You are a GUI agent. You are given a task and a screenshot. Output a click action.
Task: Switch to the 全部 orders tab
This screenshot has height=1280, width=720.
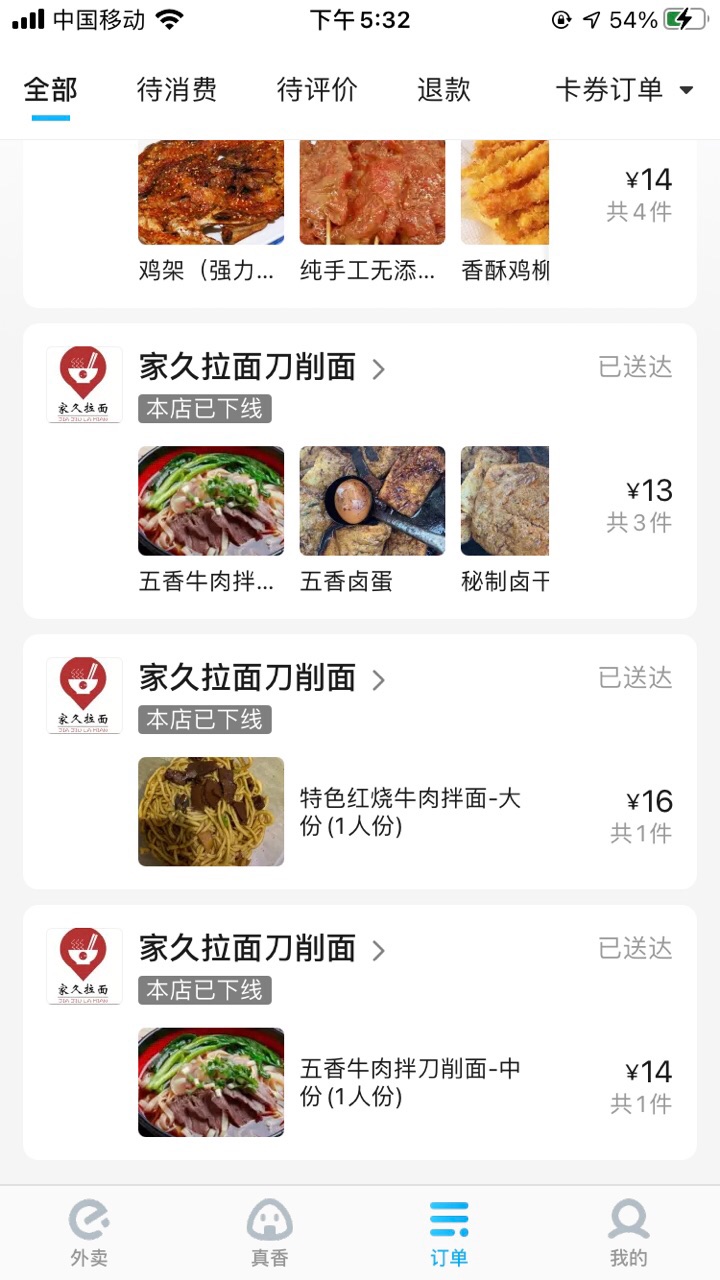(x=50, y=90)
